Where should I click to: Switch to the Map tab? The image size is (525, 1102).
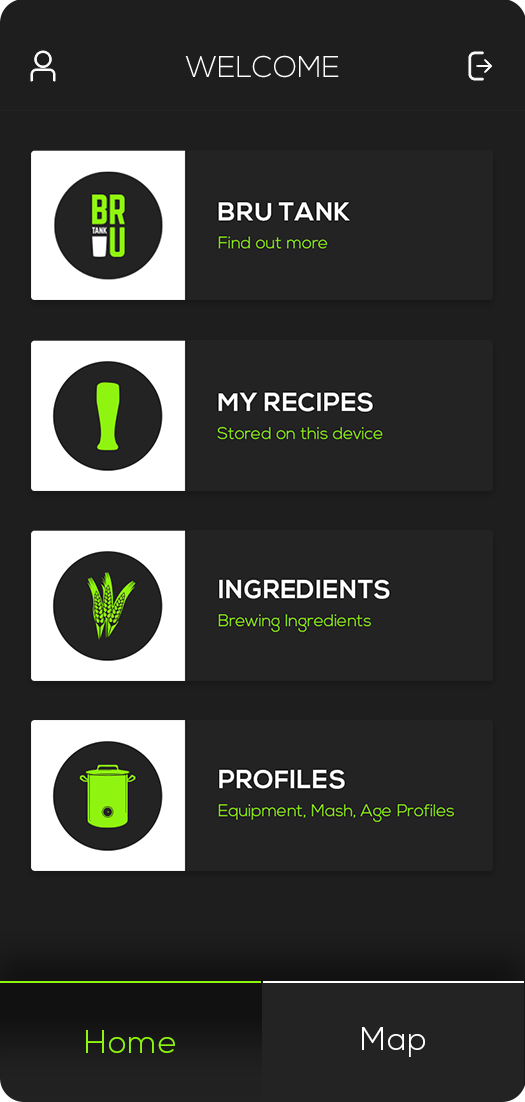[x=393, y=1041]
